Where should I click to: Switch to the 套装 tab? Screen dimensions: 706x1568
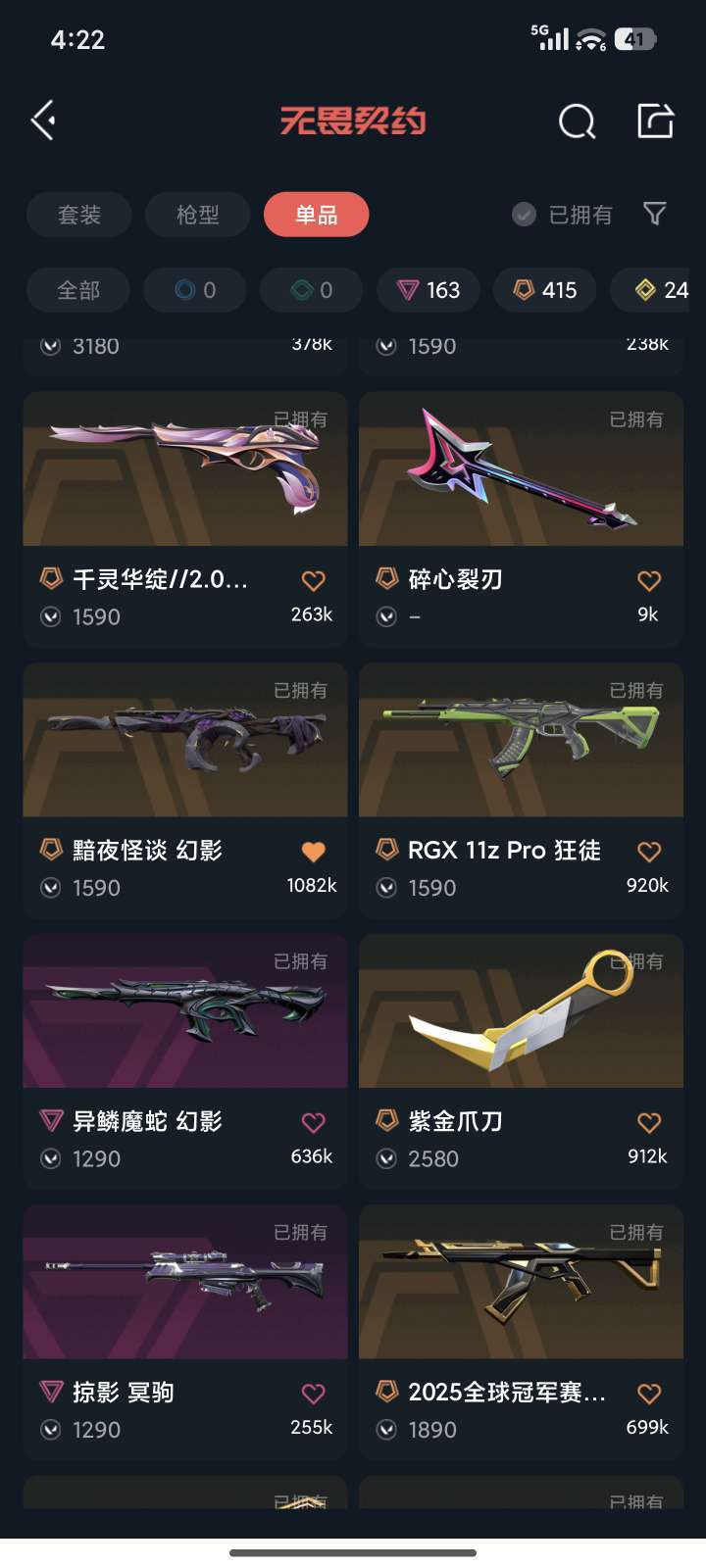pos(79,215)
